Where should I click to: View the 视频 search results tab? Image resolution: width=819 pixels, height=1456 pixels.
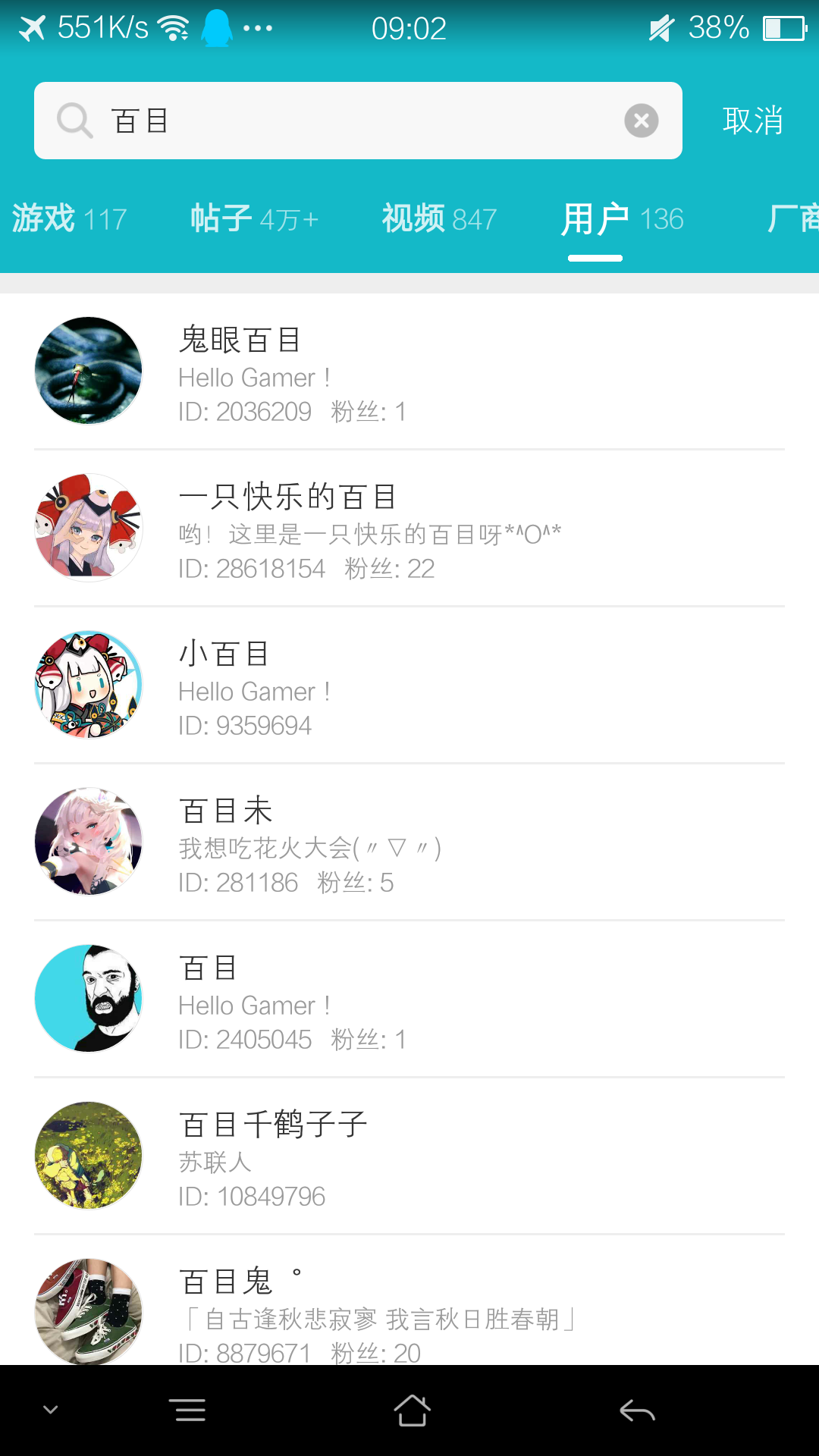[x=438, y=218]
